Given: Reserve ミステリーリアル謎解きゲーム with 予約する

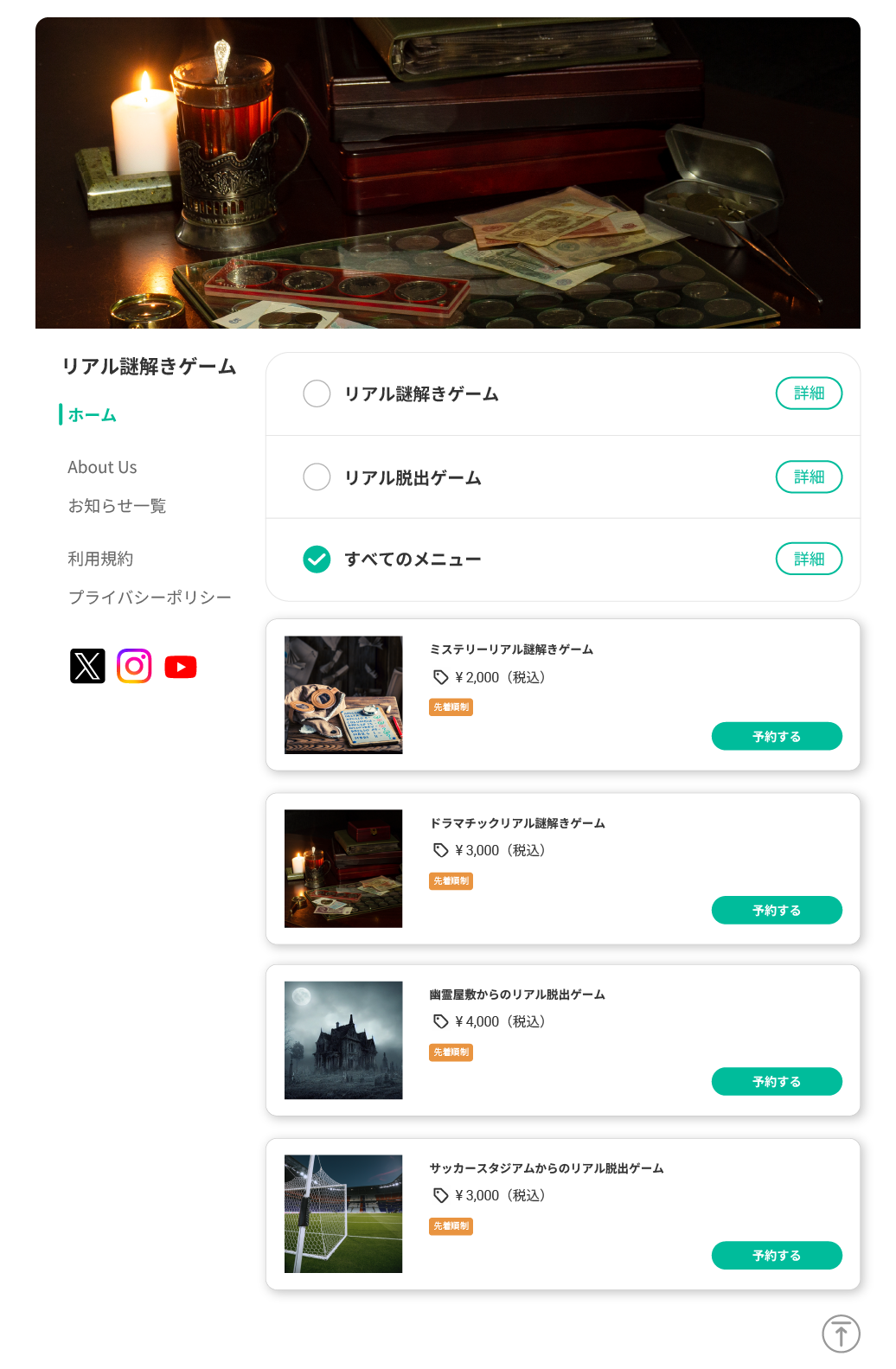Looking at the screenshot, I should coord(776,736).
